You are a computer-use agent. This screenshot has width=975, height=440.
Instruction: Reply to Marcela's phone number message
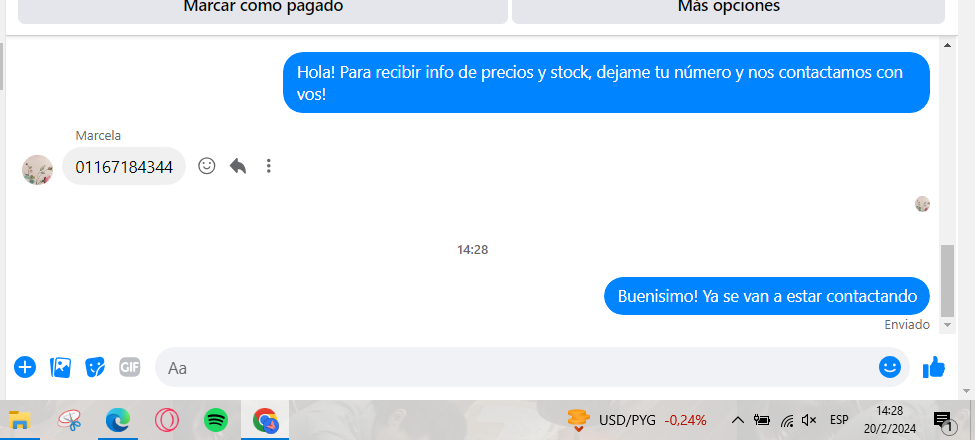pos(238,166)
